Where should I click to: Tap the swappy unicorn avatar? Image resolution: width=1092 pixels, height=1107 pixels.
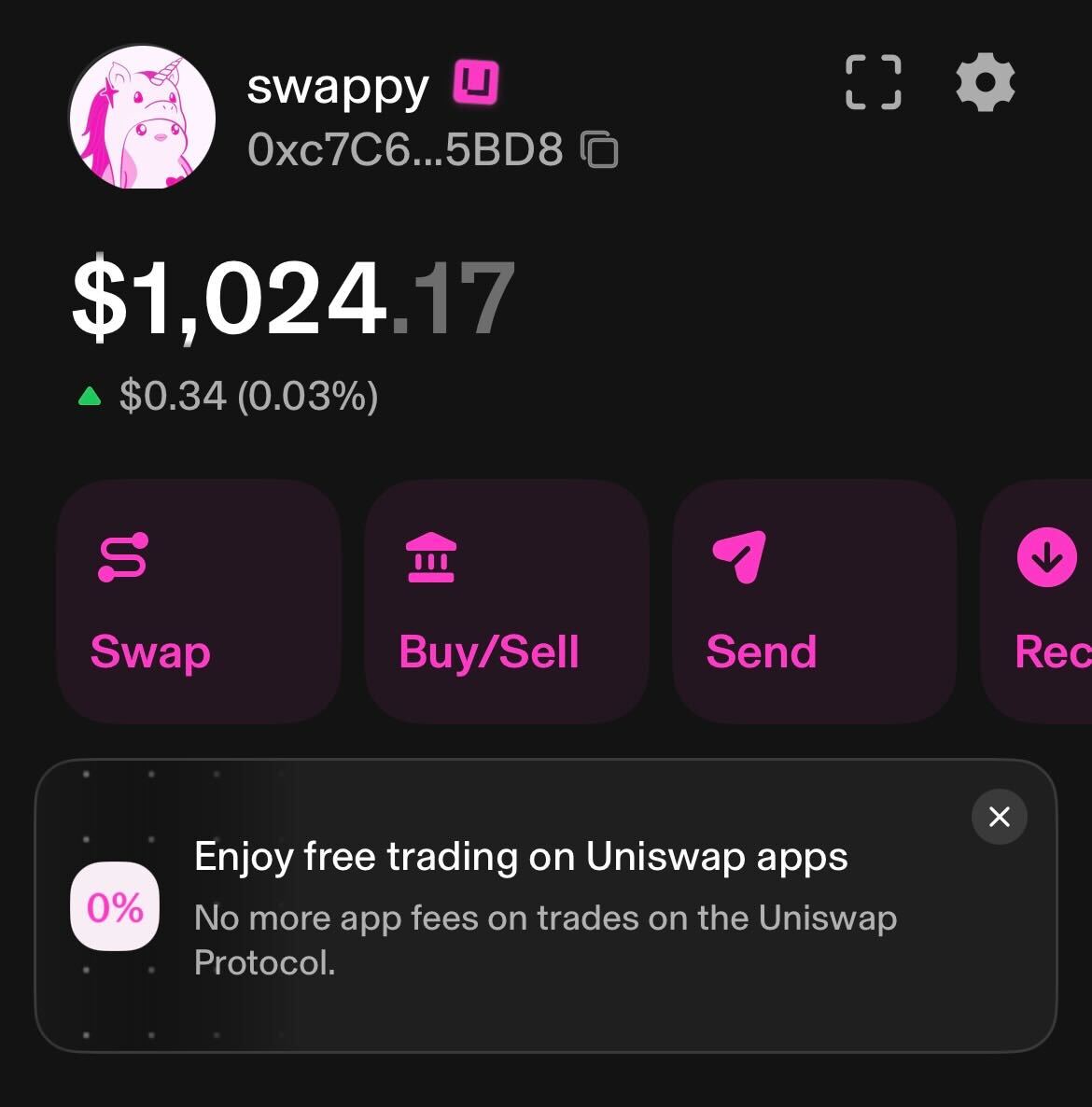(142, 118)
